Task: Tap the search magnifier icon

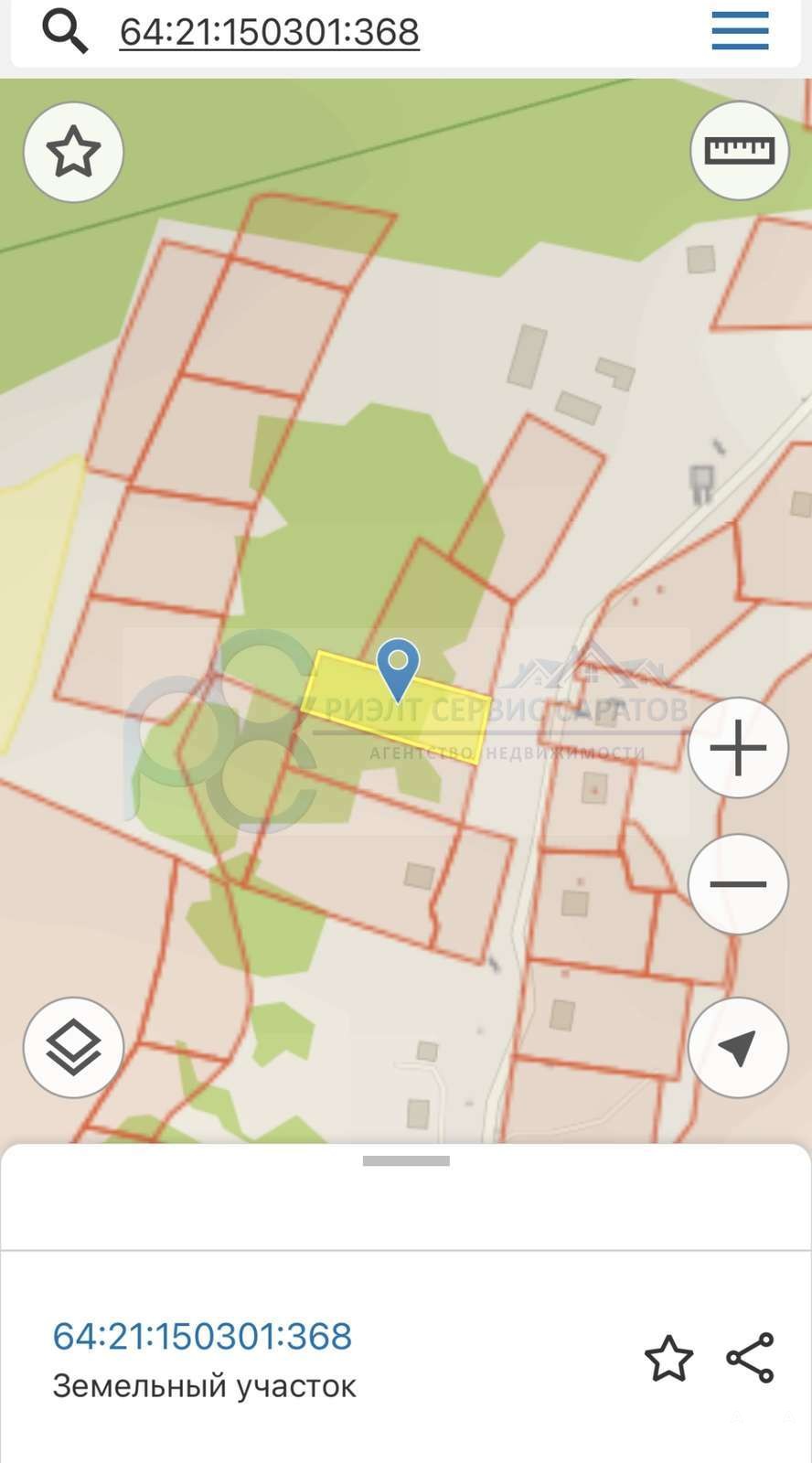Action: tap(65, 32)
